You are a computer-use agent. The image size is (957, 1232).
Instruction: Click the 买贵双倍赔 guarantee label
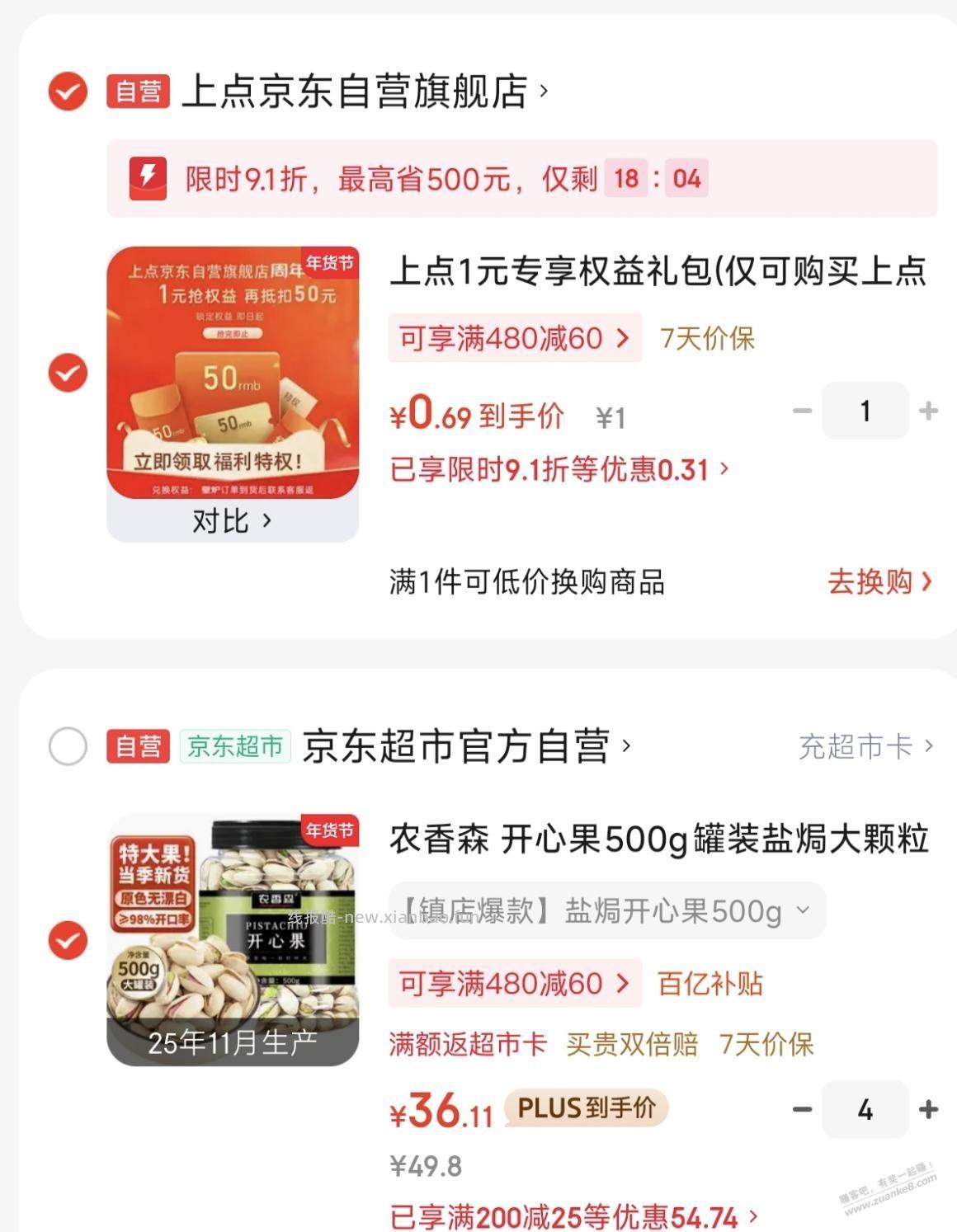pyautogui.click(x=631, y=1044)
